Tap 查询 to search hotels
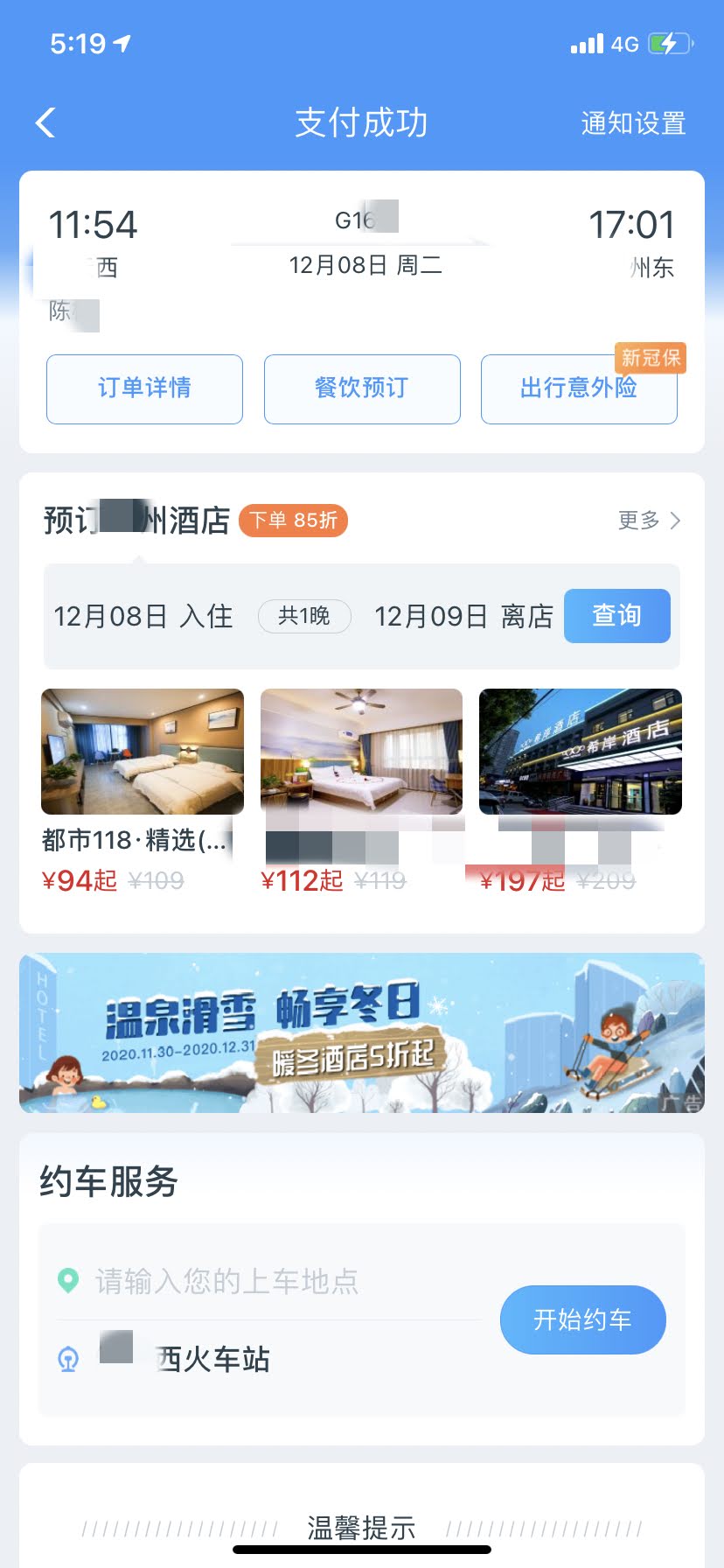Screen dimensions: 724x1568 tap(616, 616)
